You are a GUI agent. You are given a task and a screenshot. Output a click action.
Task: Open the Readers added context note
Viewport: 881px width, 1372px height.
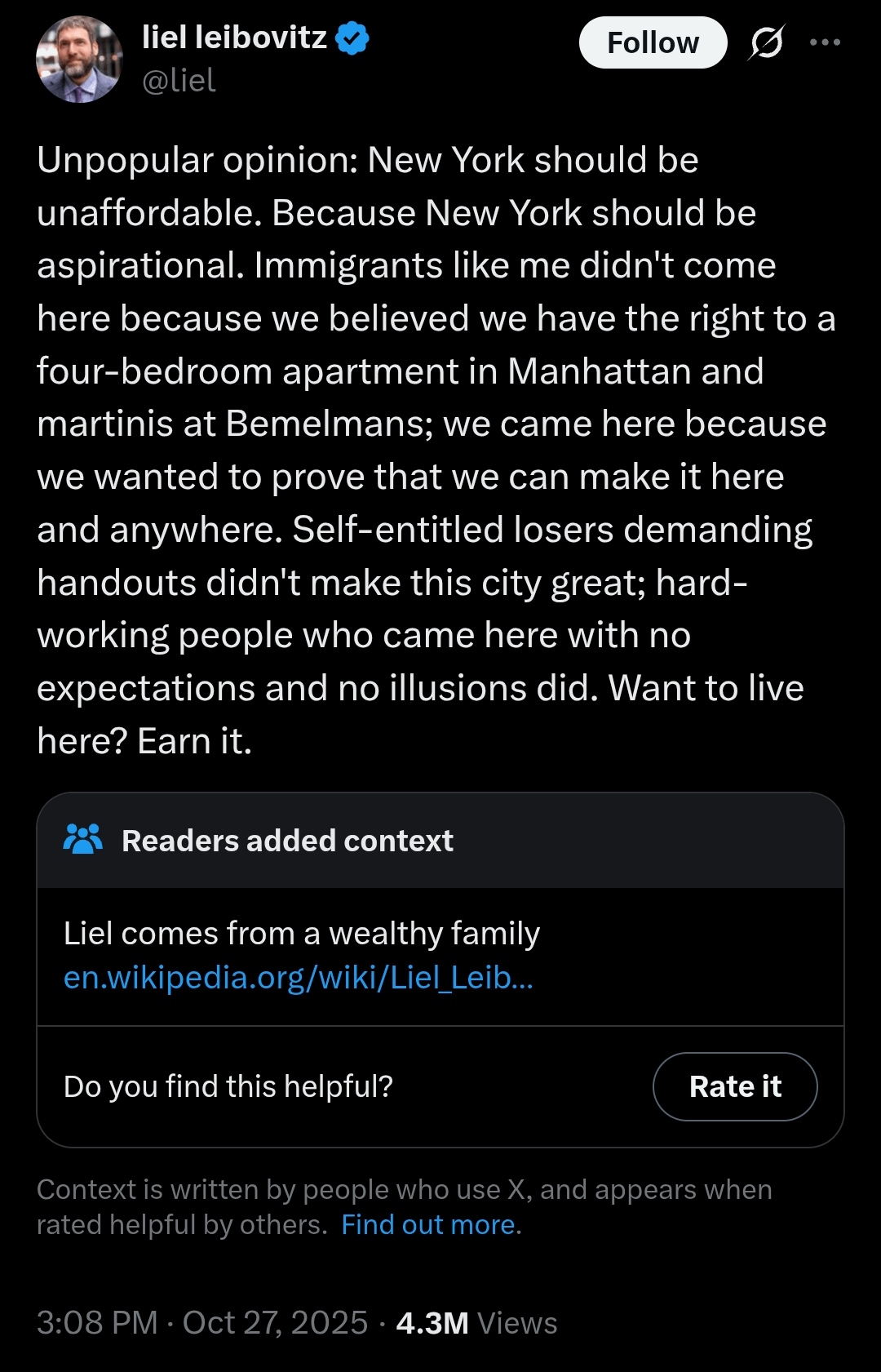(287, 841)
